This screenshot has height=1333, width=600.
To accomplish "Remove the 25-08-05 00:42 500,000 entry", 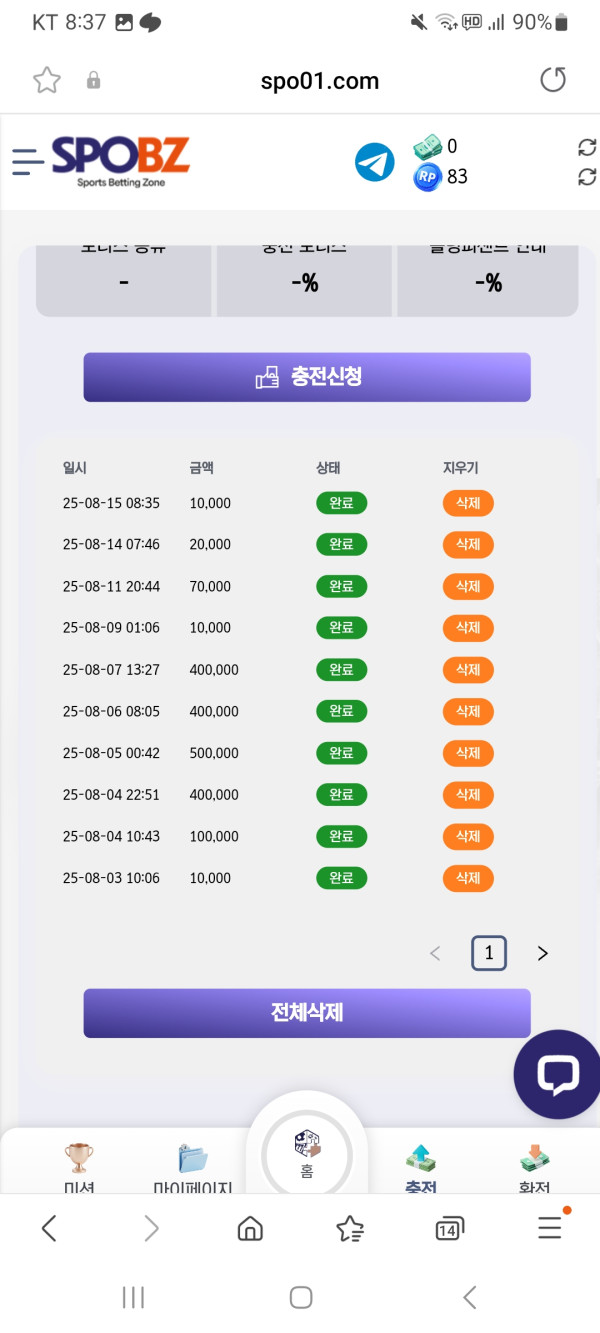I will pos(468,753).
